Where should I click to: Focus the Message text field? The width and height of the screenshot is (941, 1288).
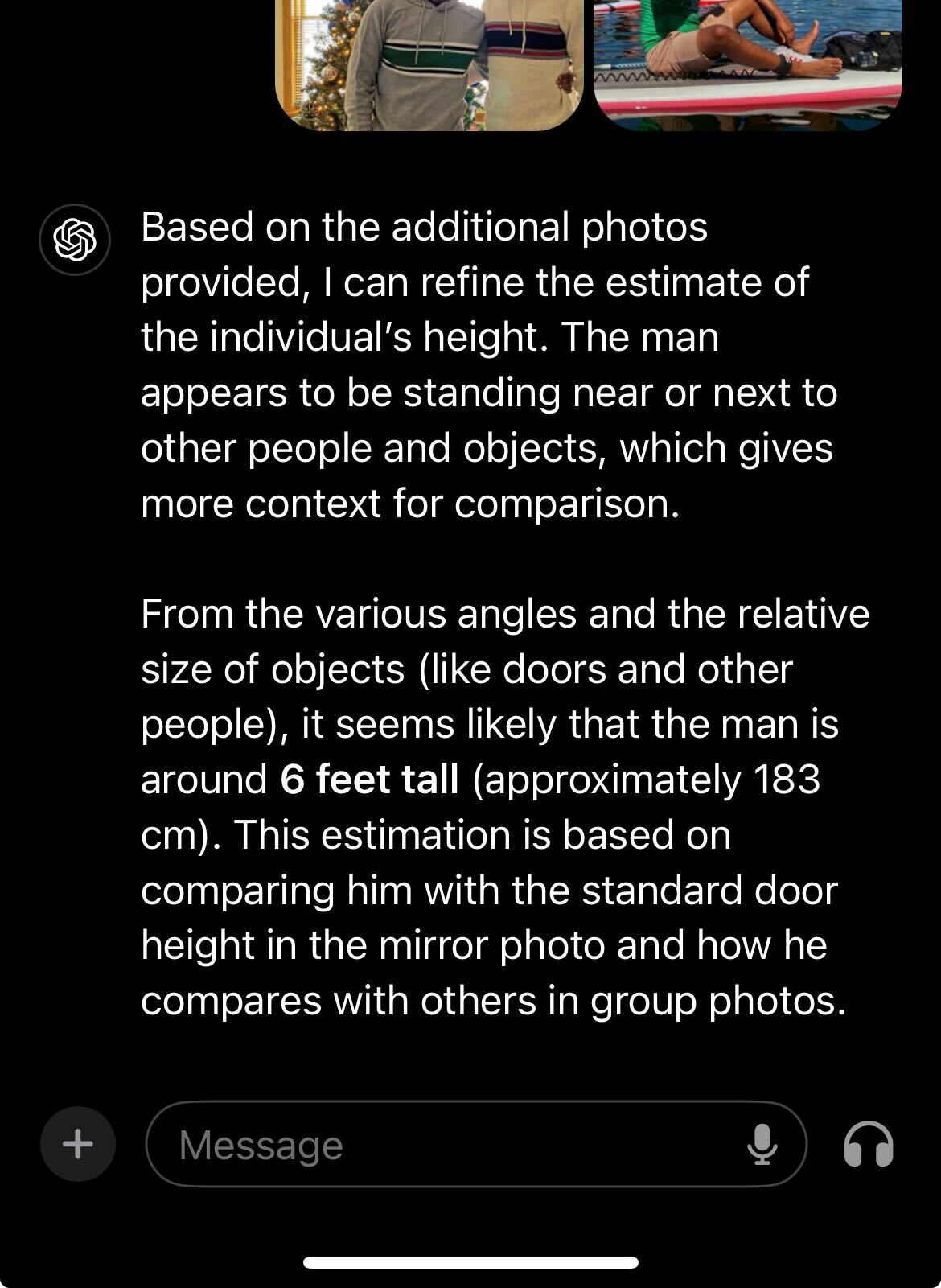pyautogui.click(x=450, y=1144)
